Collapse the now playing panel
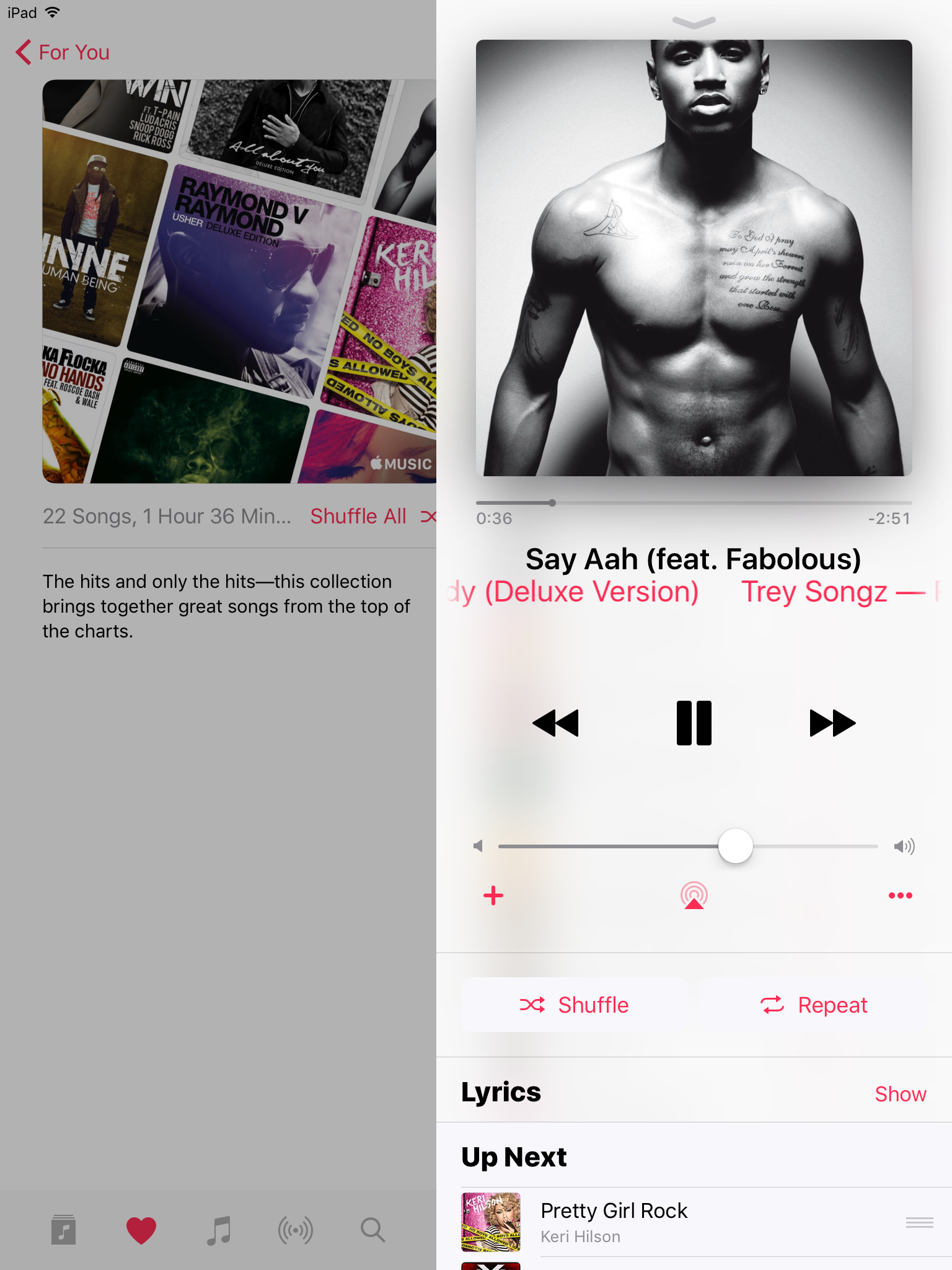The image size is (952, 1270). (694, 23)
